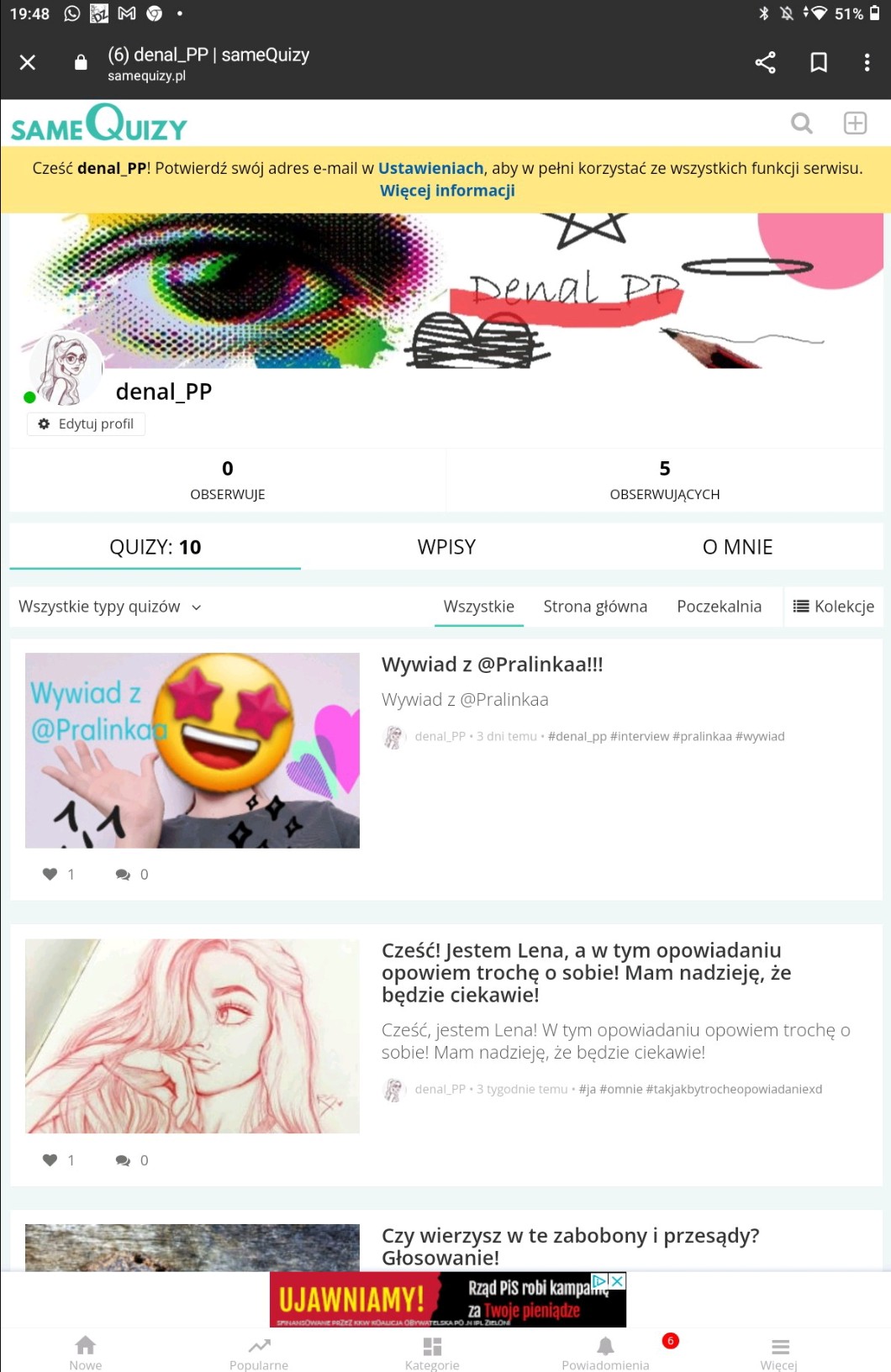Open Powiadomienia notifications

pos(605,1352)
